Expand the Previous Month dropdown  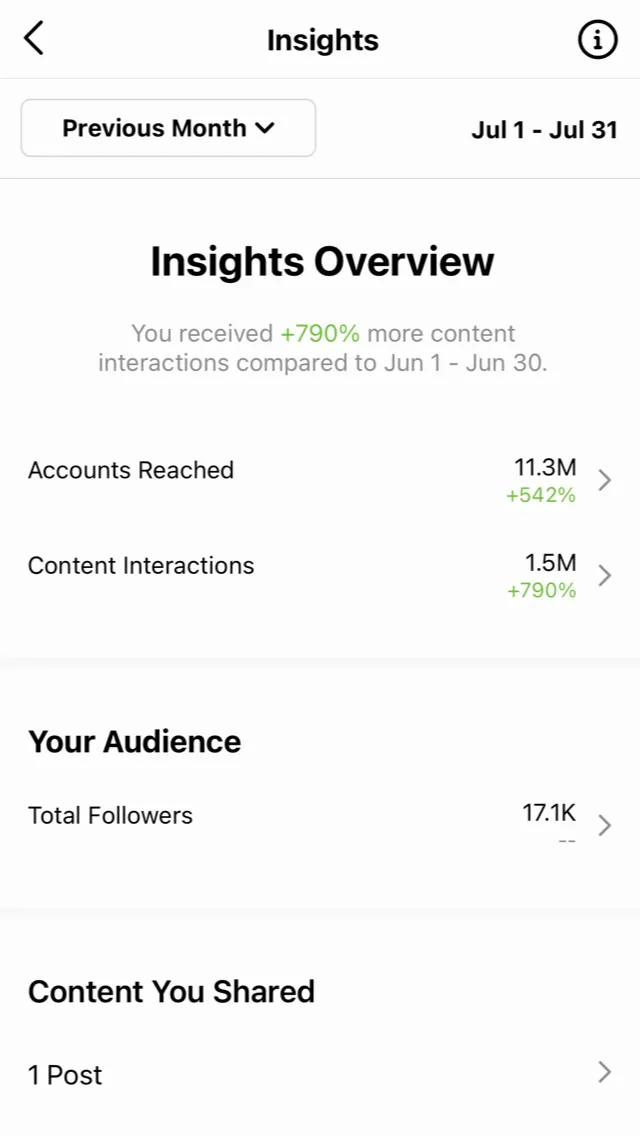coord(168,128)
